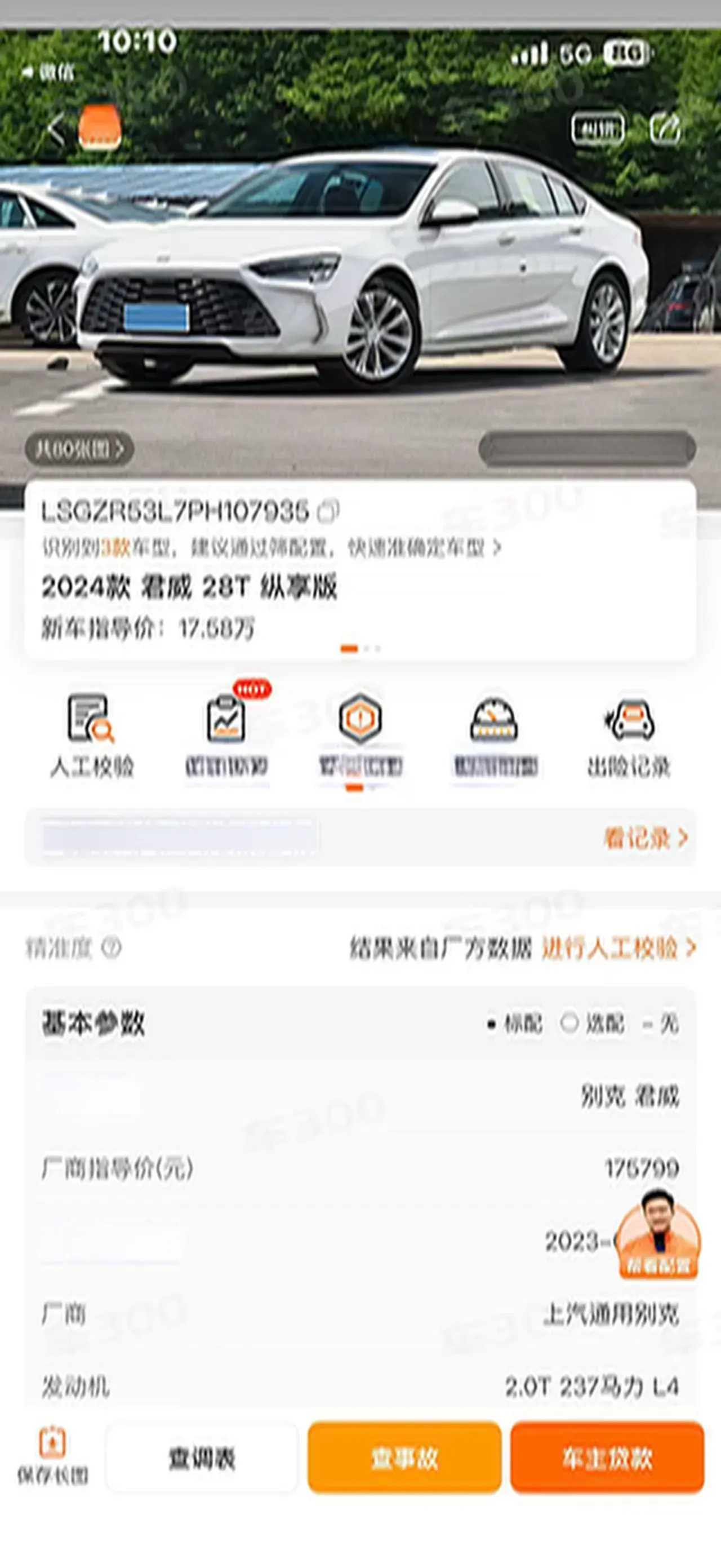Image resolution: width=721 pixels, height=1568 pixels.
Task: Open 看记录 to view records
Action: (x=645, y=838)
